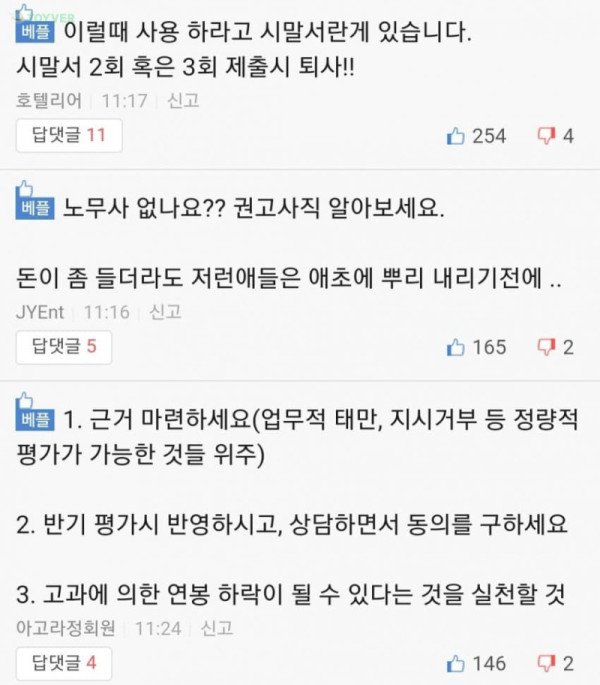The height and width of the screenshot is (685, 600).
Task: View 답댓글 4 replies under 아고라정회원's comment
Action: [x=64, y=662]
